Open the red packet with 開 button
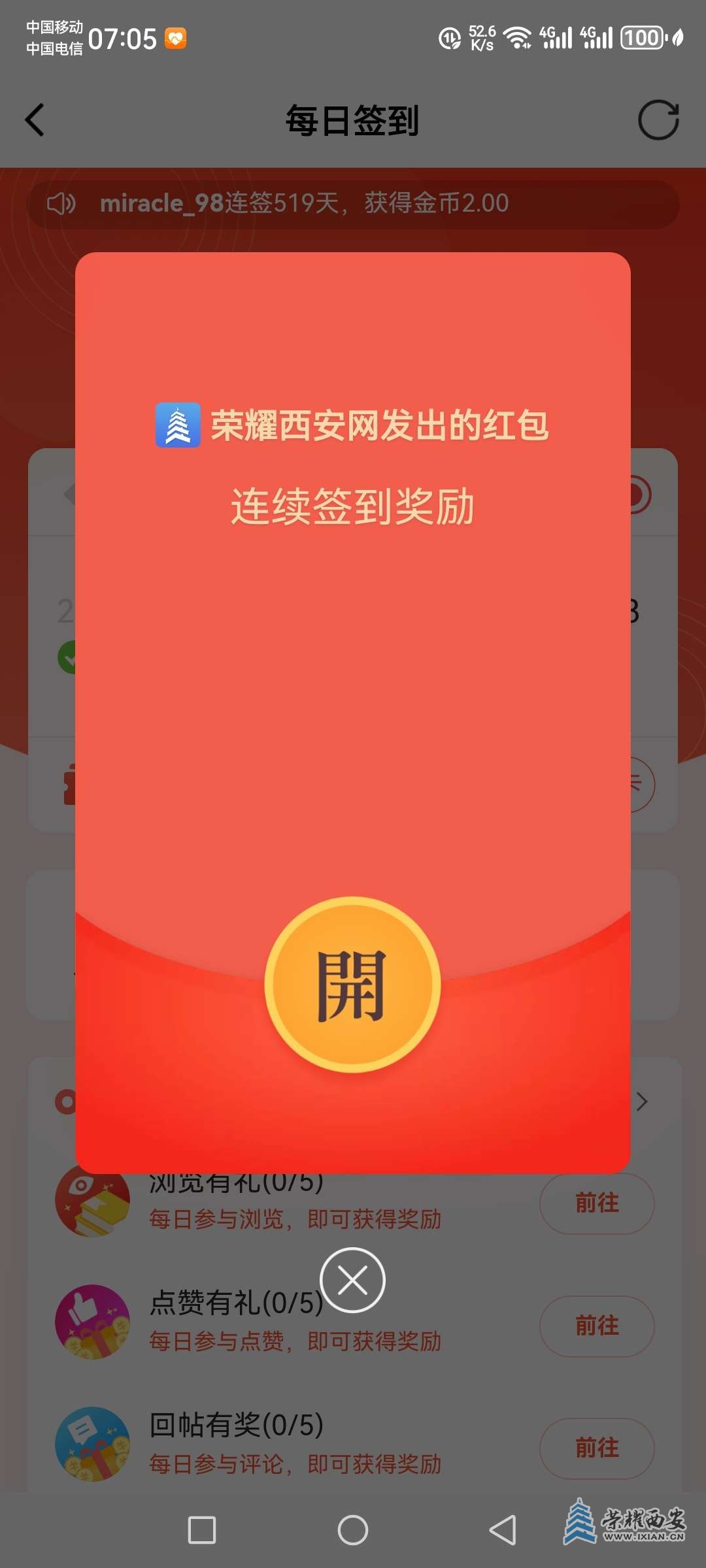Viewport: 706px width, 1568px height. tap(352, 985)
